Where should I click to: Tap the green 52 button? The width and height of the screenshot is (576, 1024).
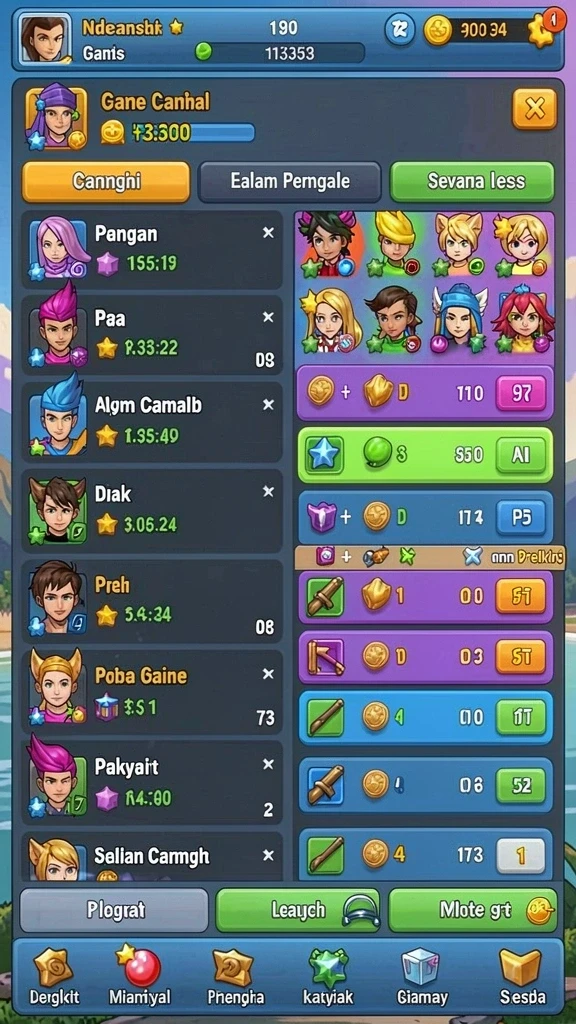[520, 786]
